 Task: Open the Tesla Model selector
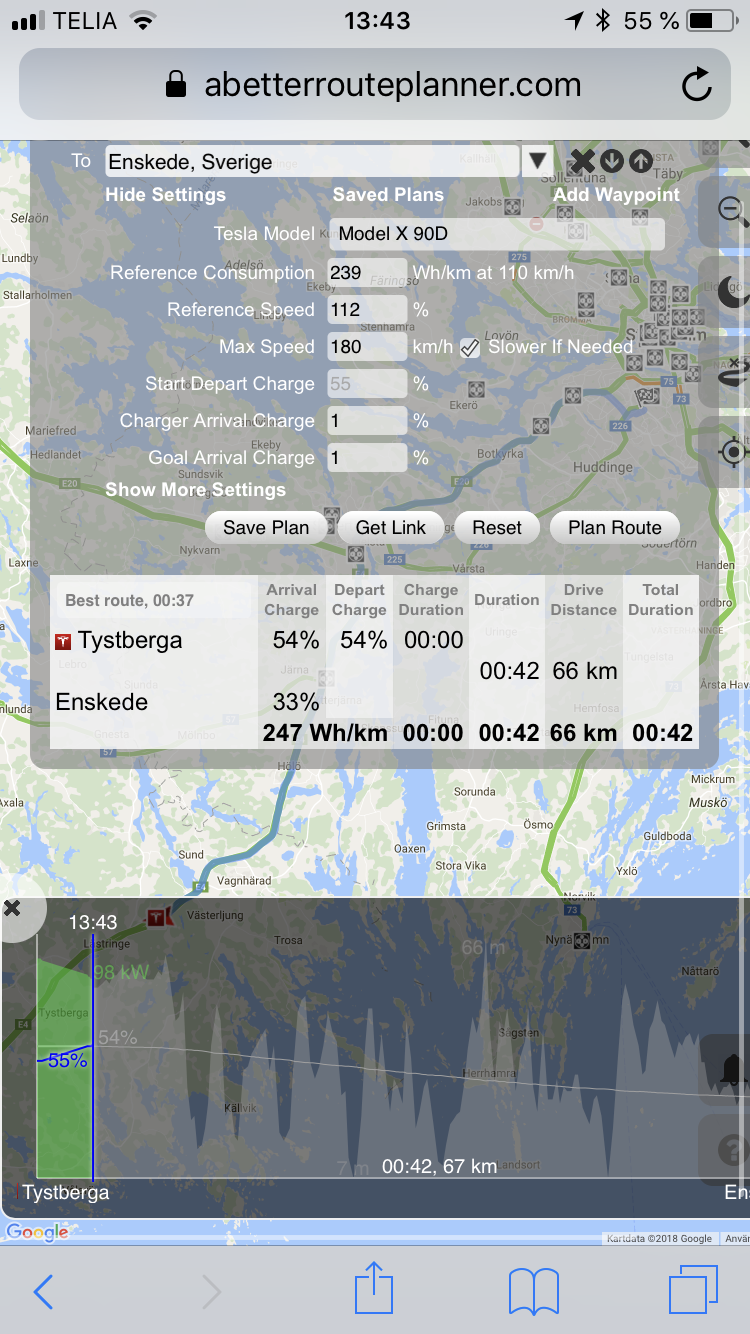click(x=497, y=234)
